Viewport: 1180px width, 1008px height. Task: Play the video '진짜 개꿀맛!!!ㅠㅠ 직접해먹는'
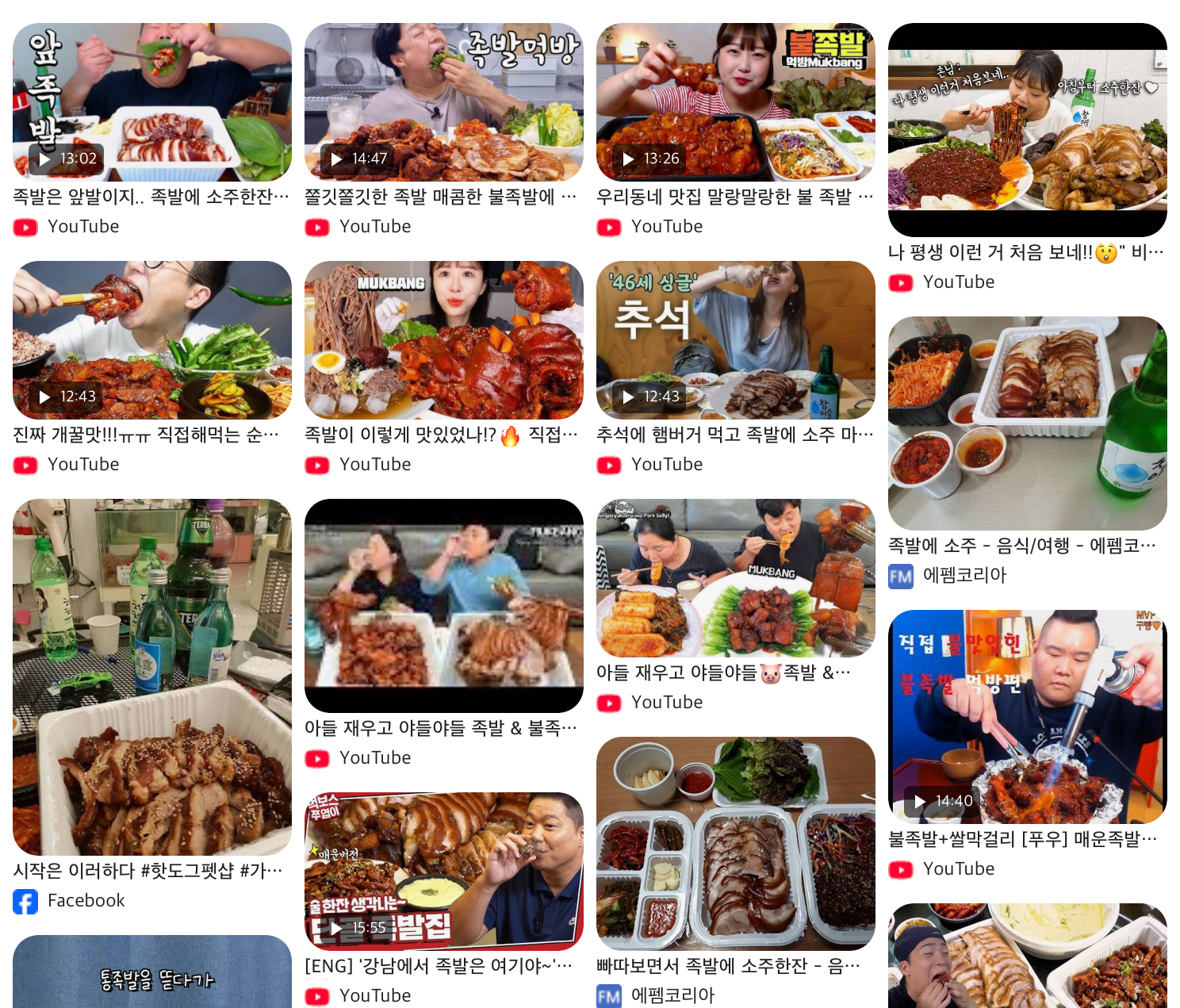[x=151, y=341]
